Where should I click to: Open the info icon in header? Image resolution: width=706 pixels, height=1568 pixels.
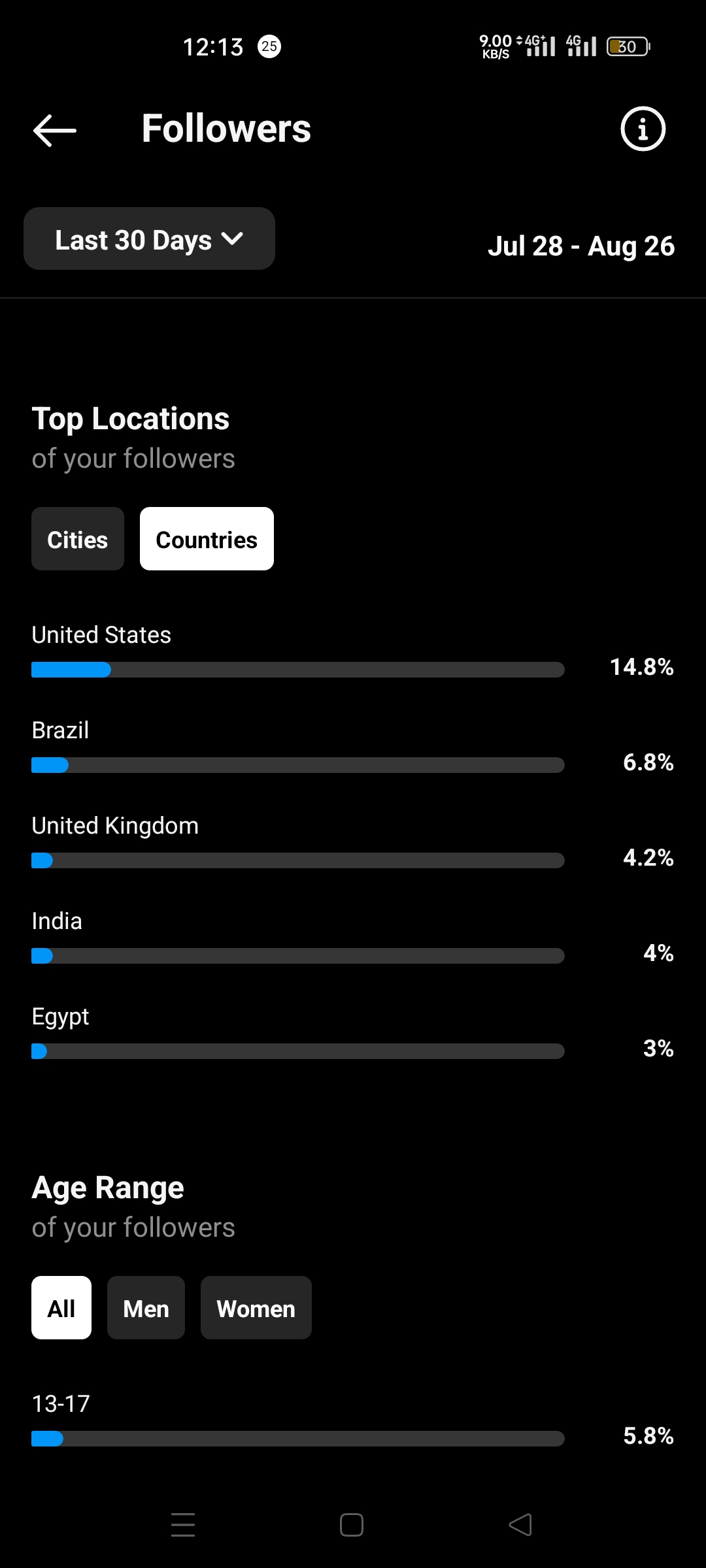[x=643, y=129]
